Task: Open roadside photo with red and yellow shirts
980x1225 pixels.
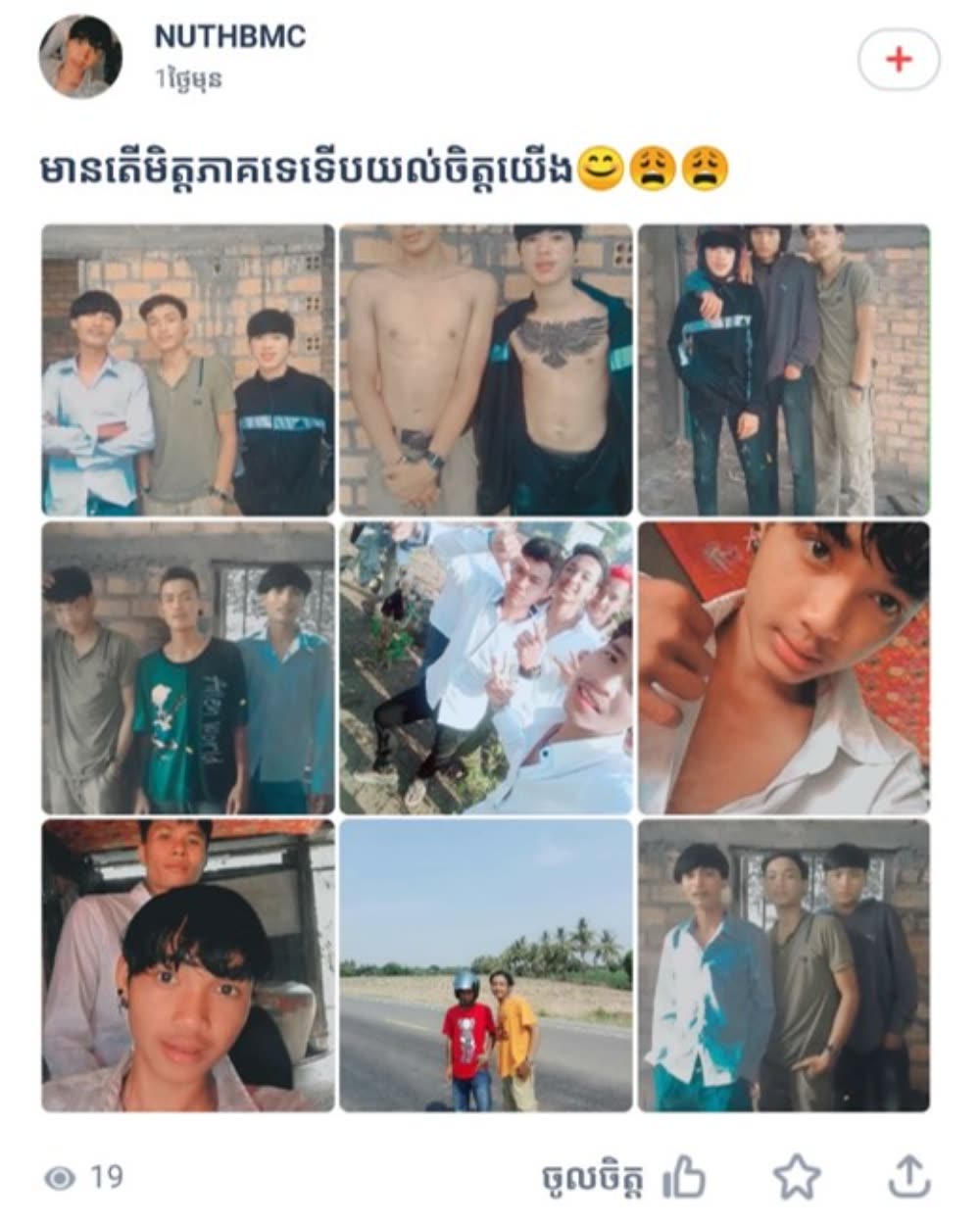Action: (x=486, y=966)
